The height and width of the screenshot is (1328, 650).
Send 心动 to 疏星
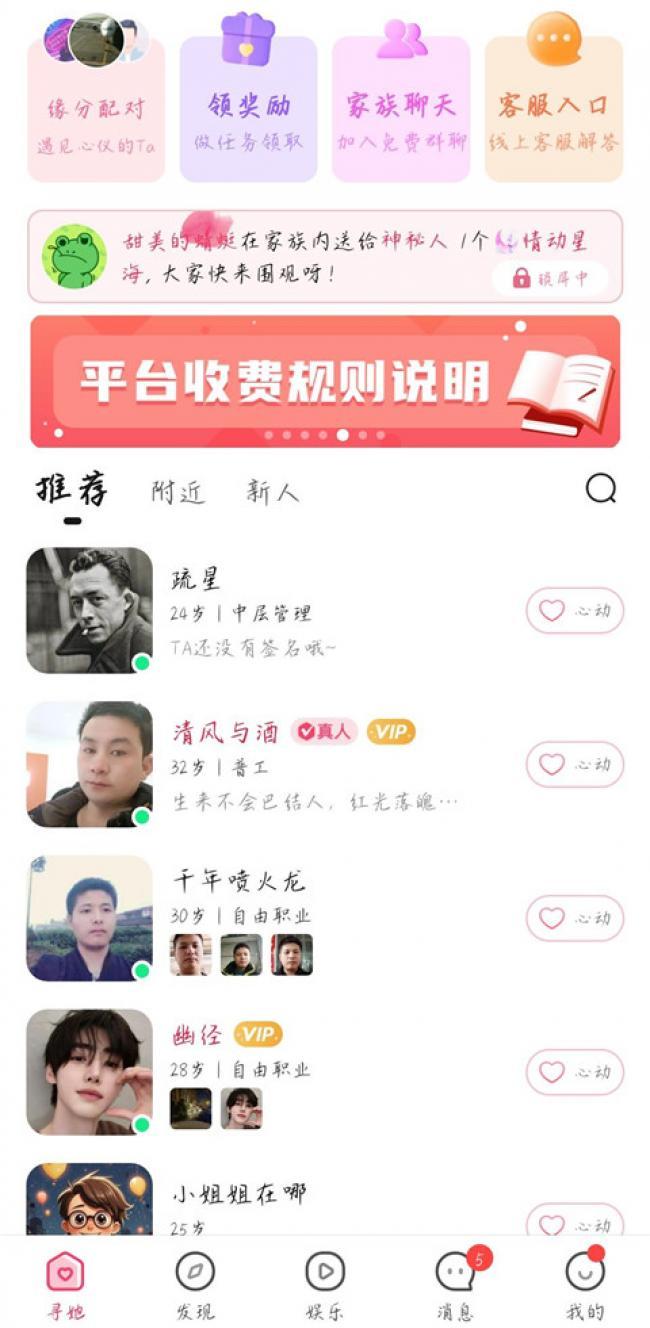(575, 611)
